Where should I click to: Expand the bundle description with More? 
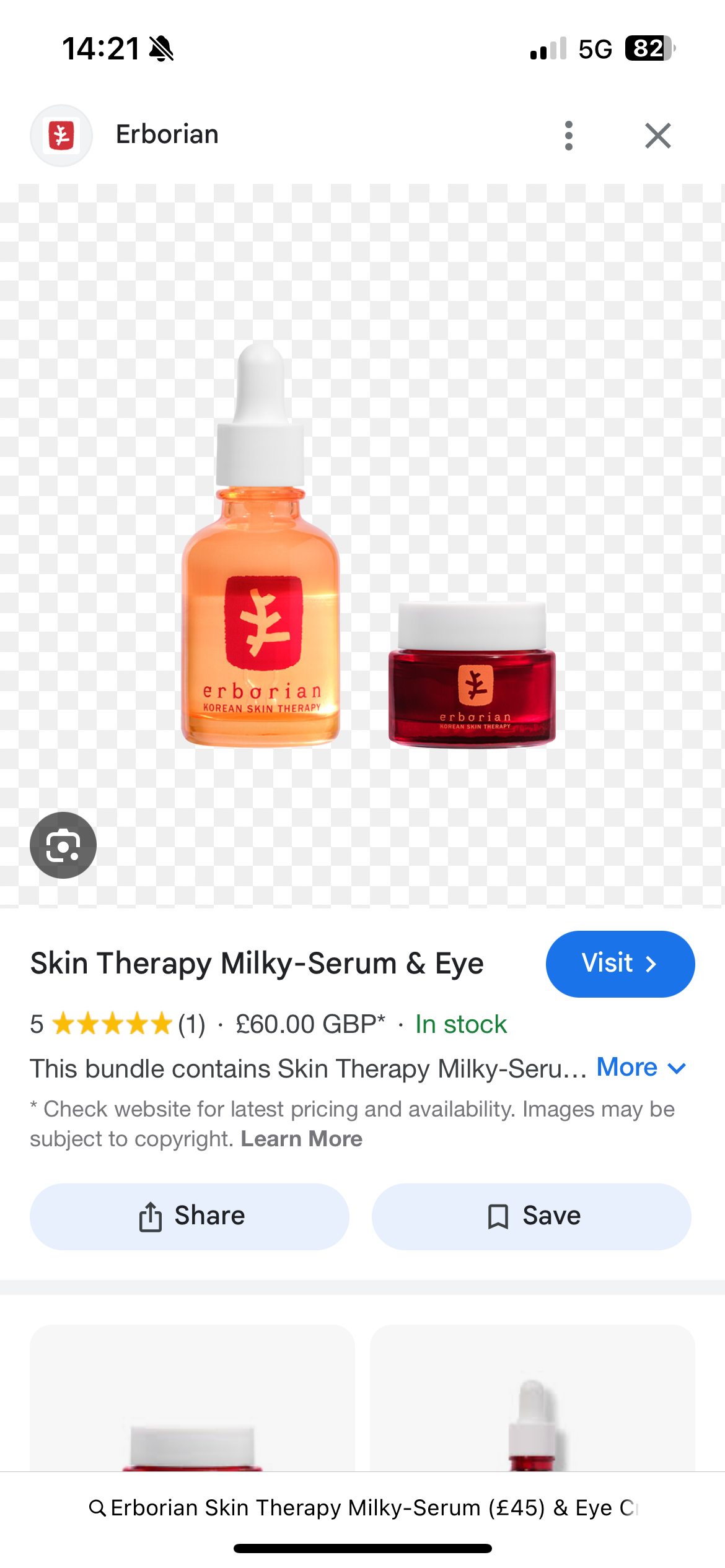[x=641, y=1068]
